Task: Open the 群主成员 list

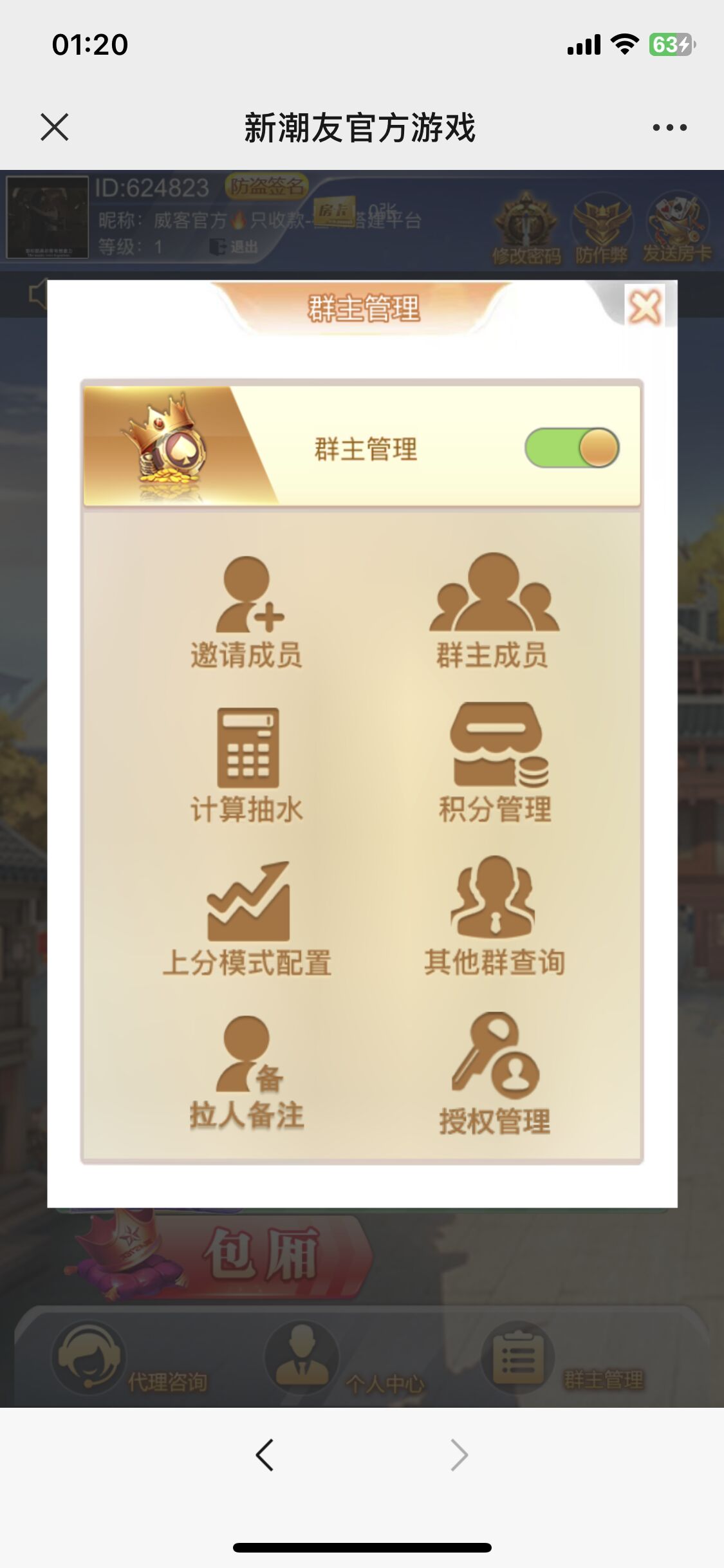Action: [493, 611]
